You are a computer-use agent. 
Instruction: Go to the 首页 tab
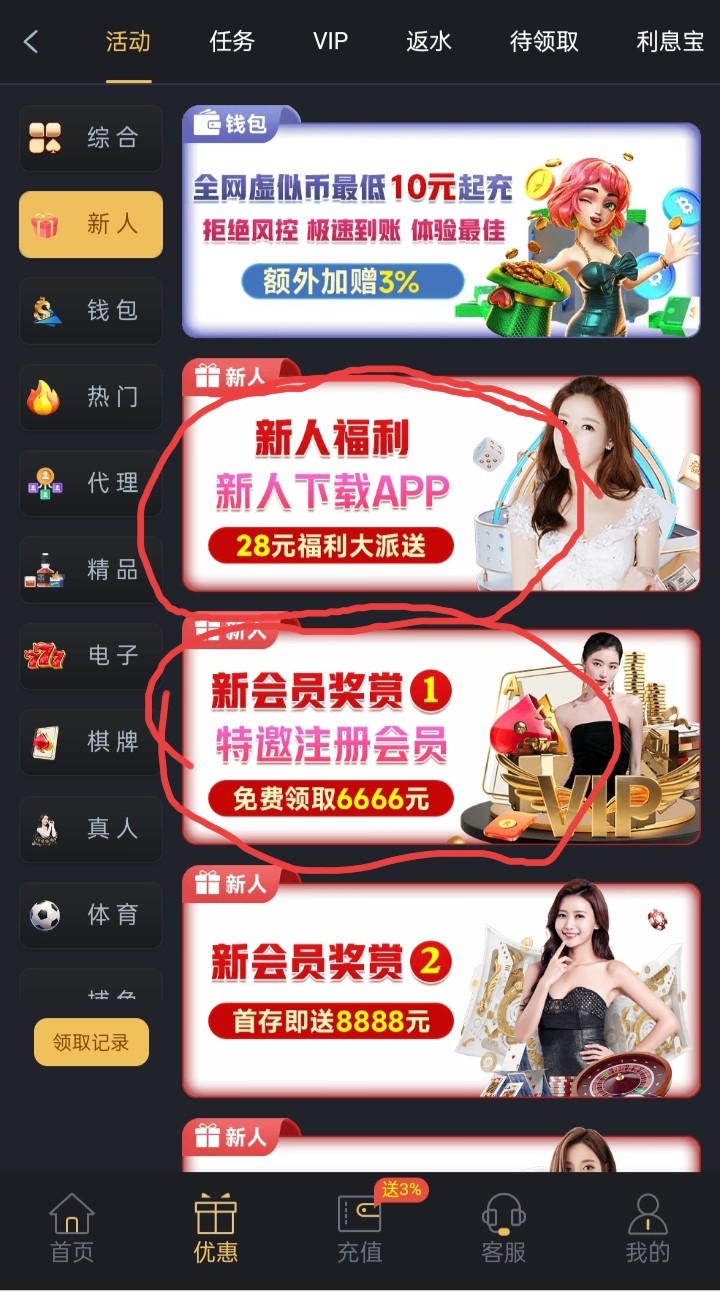pyautogui.click(x=72, y=1228)
